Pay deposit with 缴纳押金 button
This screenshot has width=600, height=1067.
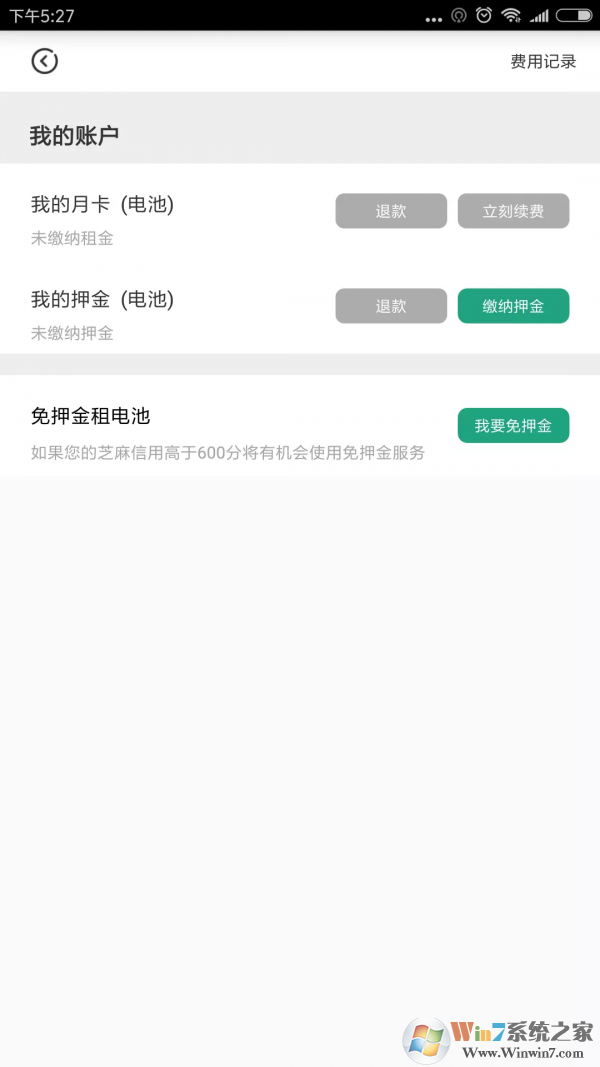click(x=513, y=306)
